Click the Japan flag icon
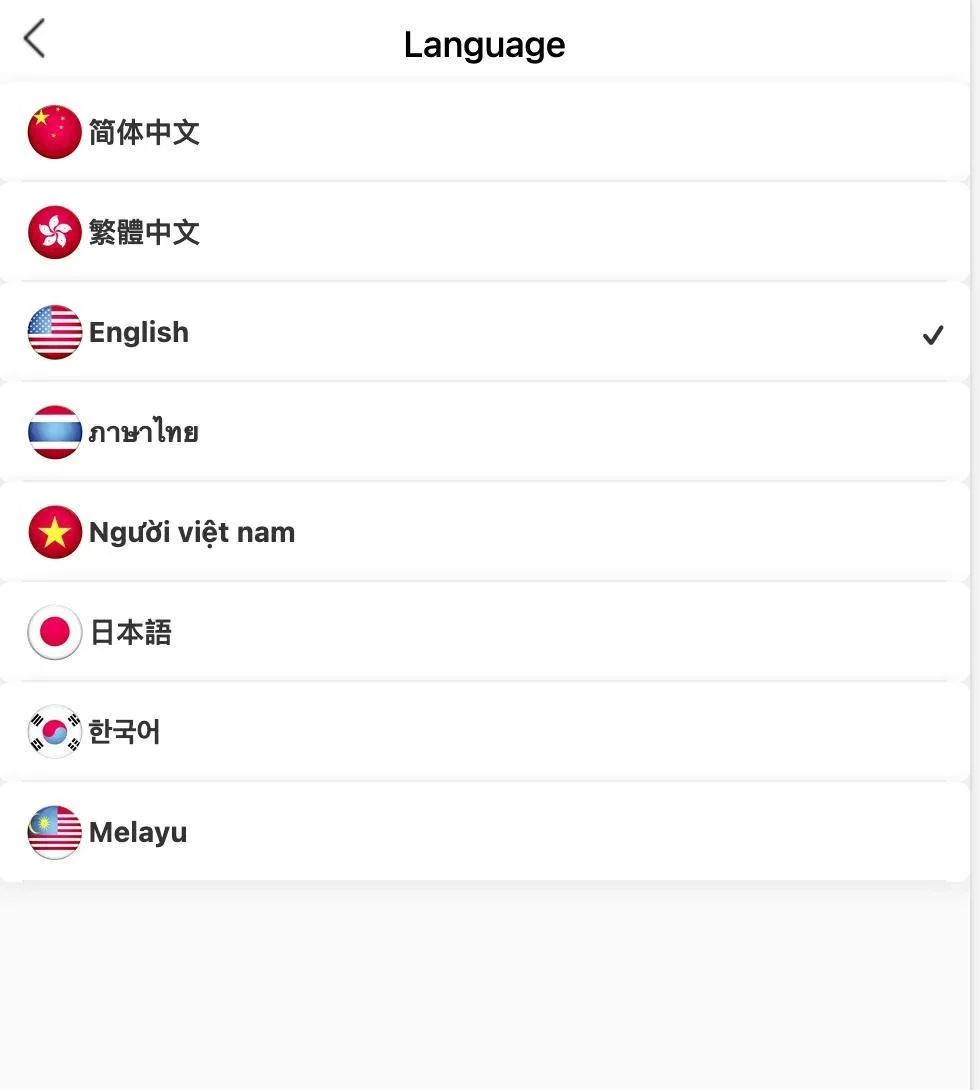Viewport: 980px width, 1090px height. pyautogui.click(x=54, y=631)
